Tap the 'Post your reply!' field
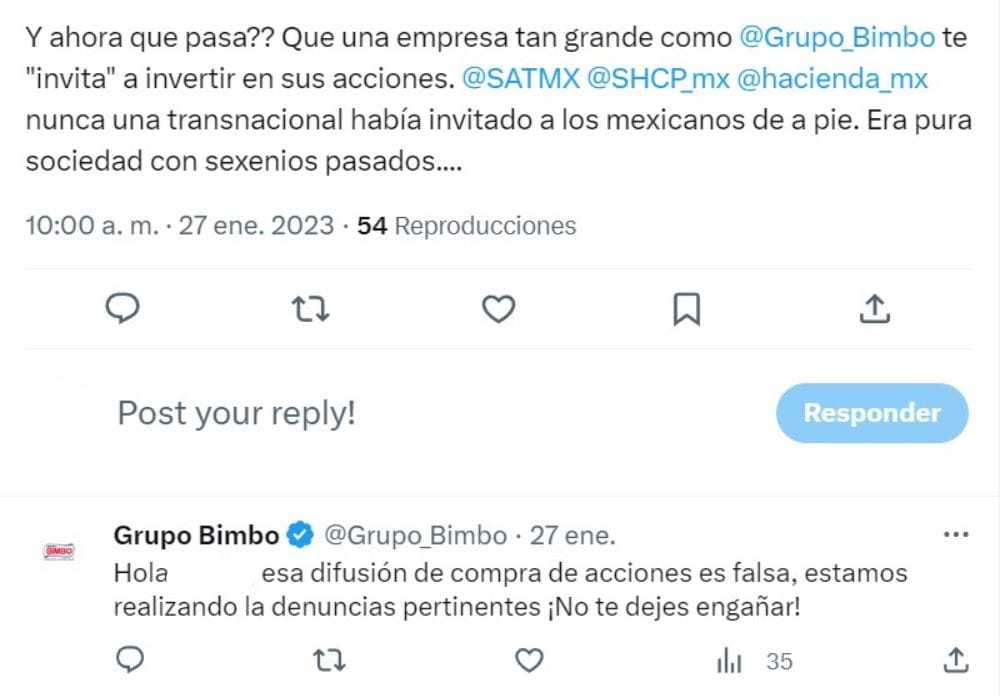Screen dimensions: 1000x696 click(x=236, y=413)
